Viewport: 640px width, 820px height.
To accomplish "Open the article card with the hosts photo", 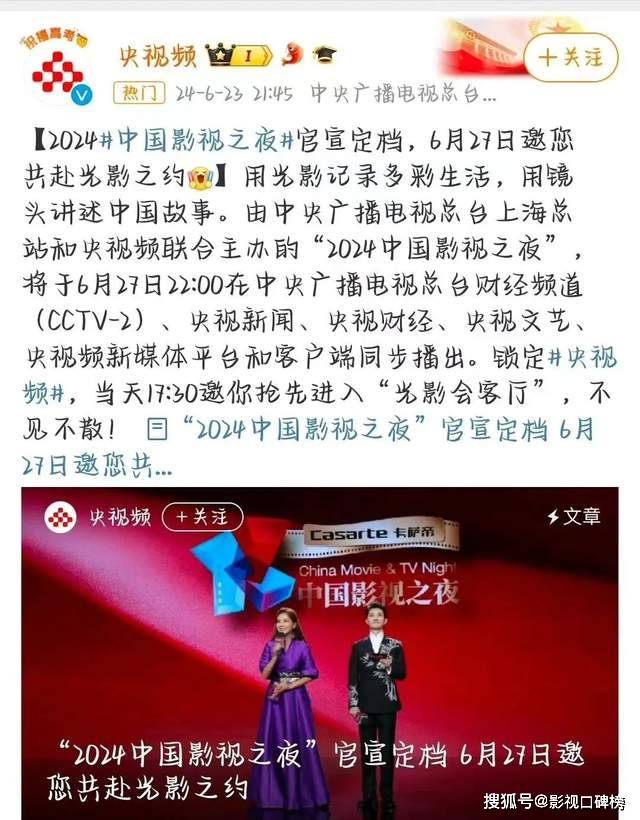I will tap(320, 650).
